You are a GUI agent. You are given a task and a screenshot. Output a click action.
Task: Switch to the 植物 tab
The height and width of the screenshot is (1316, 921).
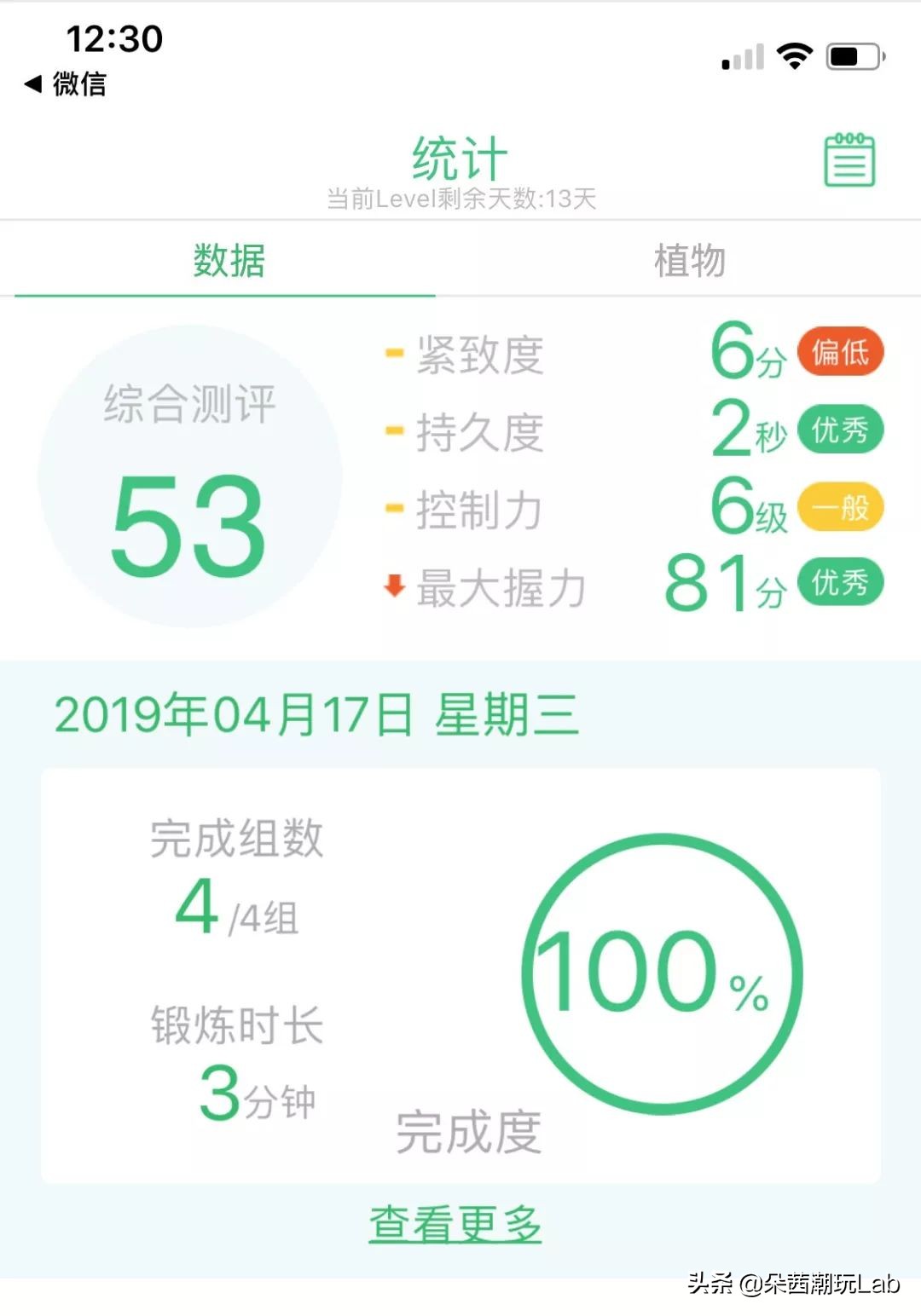tap(691, 263)
